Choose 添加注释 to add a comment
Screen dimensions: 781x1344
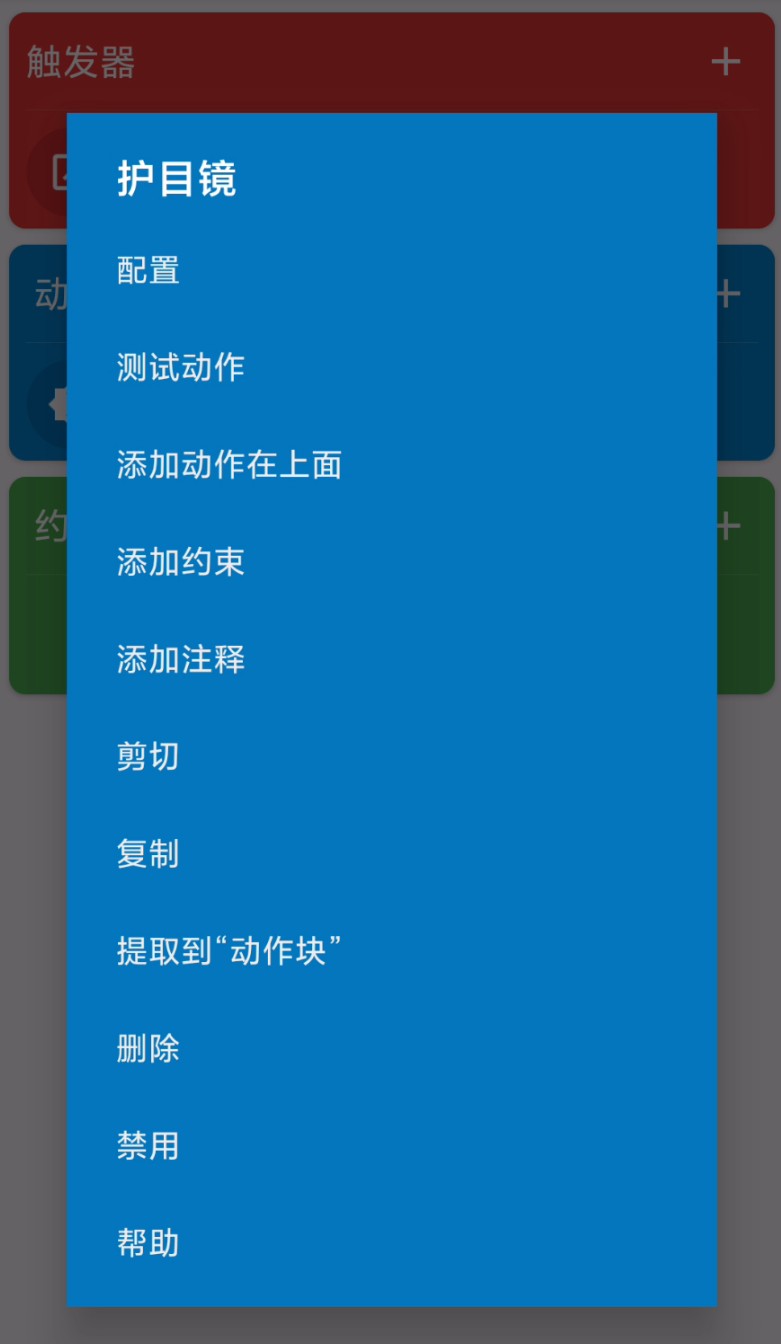tap(178, 659)
